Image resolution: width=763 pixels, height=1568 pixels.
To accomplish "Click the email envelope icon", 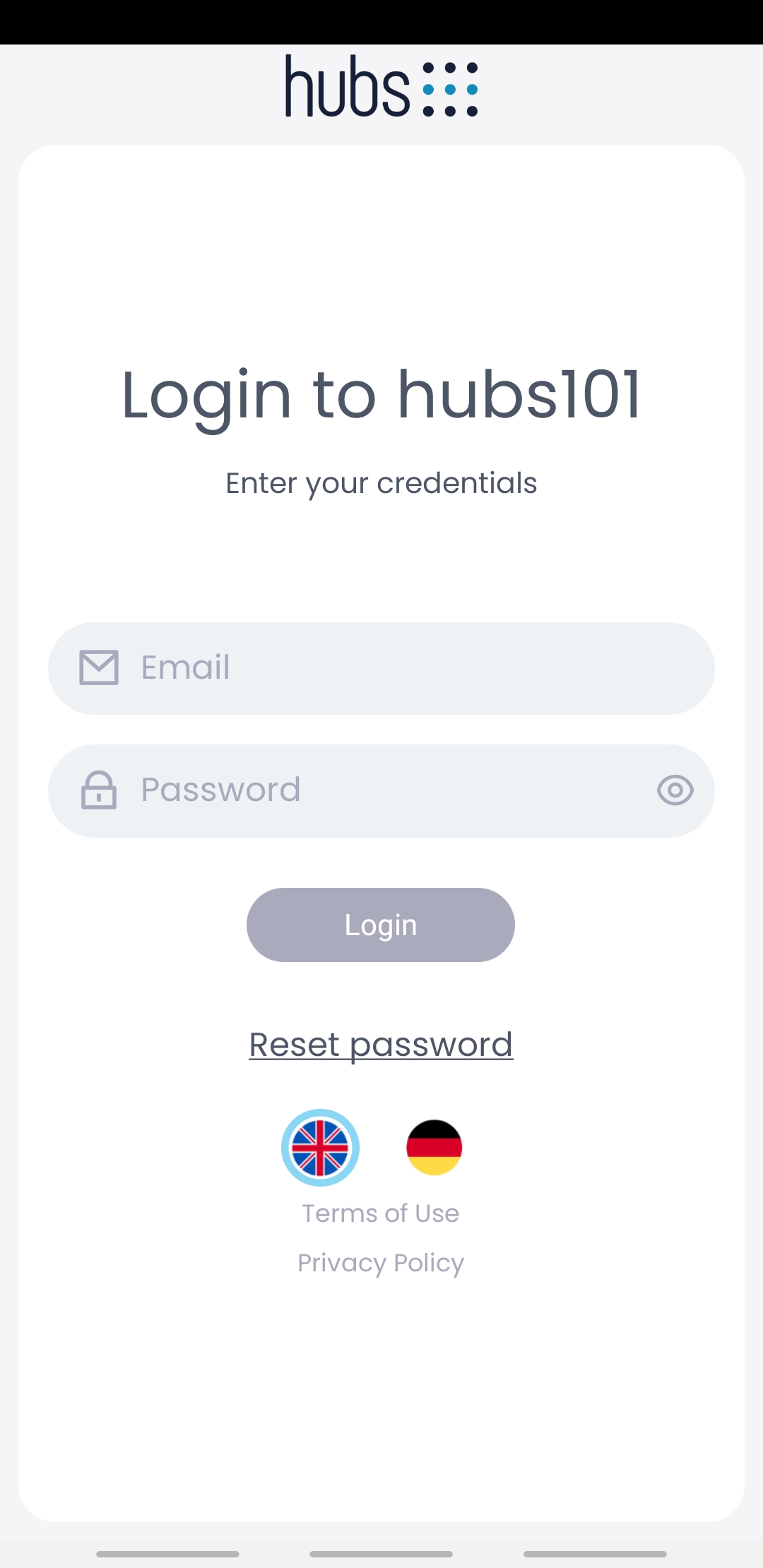I will [x=99, y=667].
